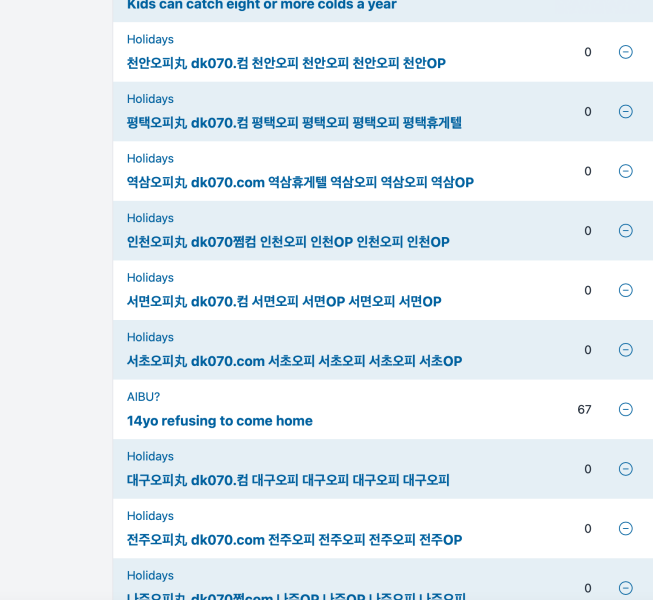The height and width of the screenshot is (600, 653).
Task: Open the 천안오피 thread title
Action: tap(286, 63)
